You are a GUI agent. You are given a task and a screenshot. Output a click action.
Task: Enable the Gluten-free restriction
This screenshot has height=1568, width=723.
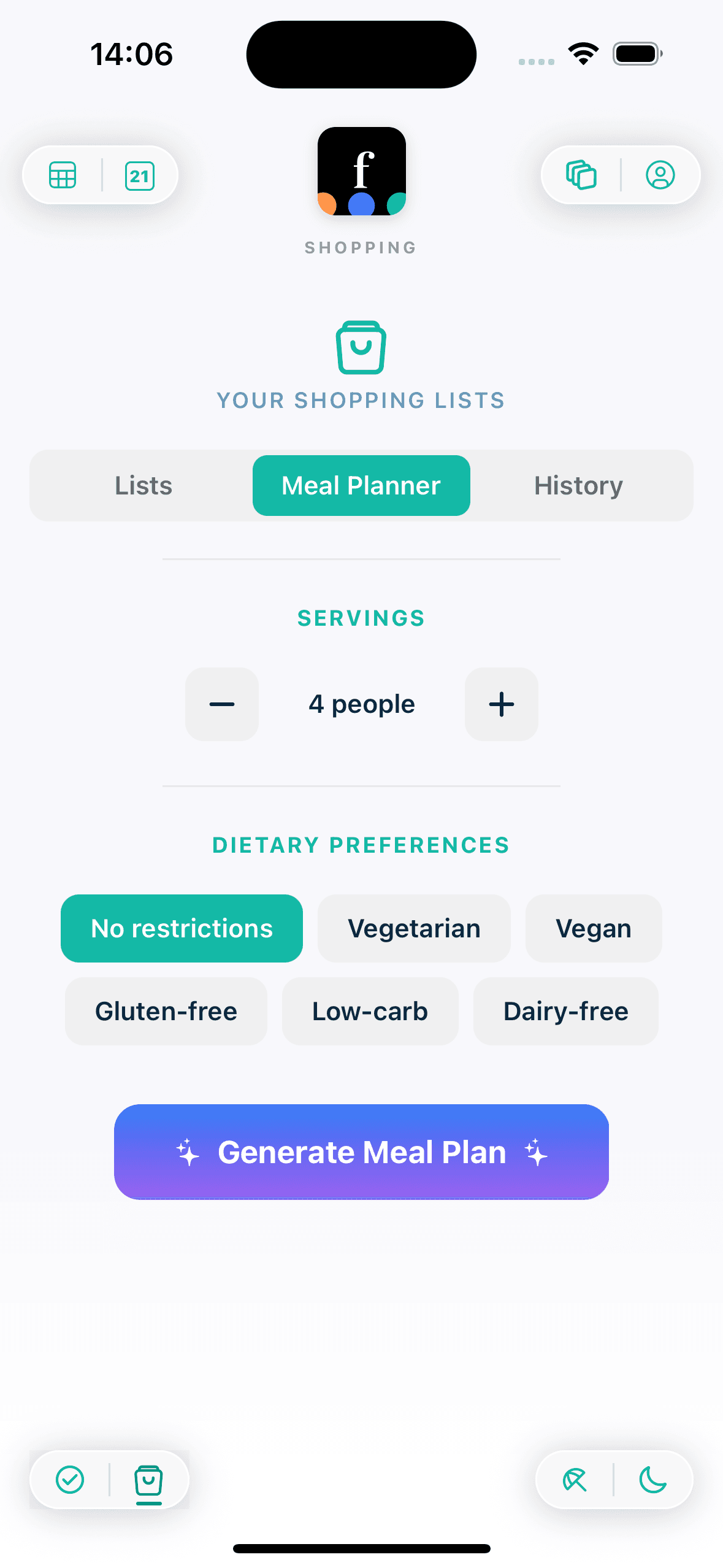(x=166, y=1011)
